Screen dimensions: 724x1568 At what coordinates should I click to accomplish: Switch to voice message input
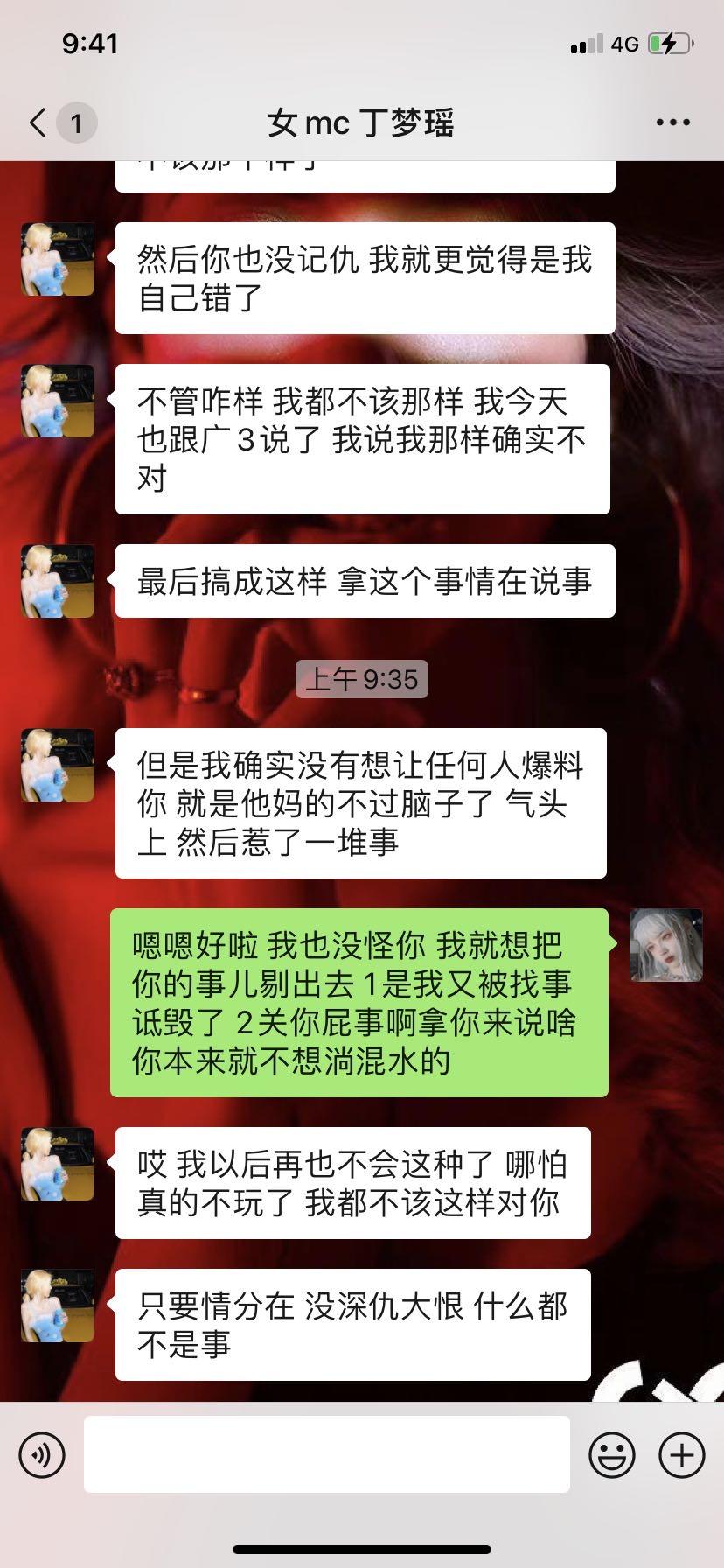pos(42,1455)
